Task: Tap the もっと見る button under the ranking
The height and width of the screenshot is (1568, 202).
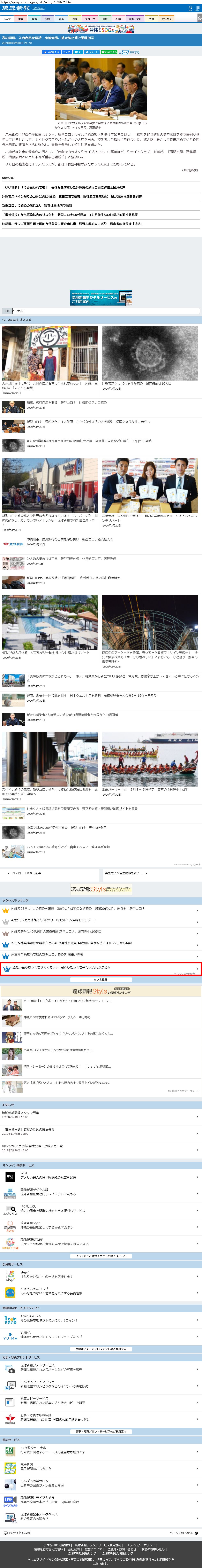Action: pos(101,979)
